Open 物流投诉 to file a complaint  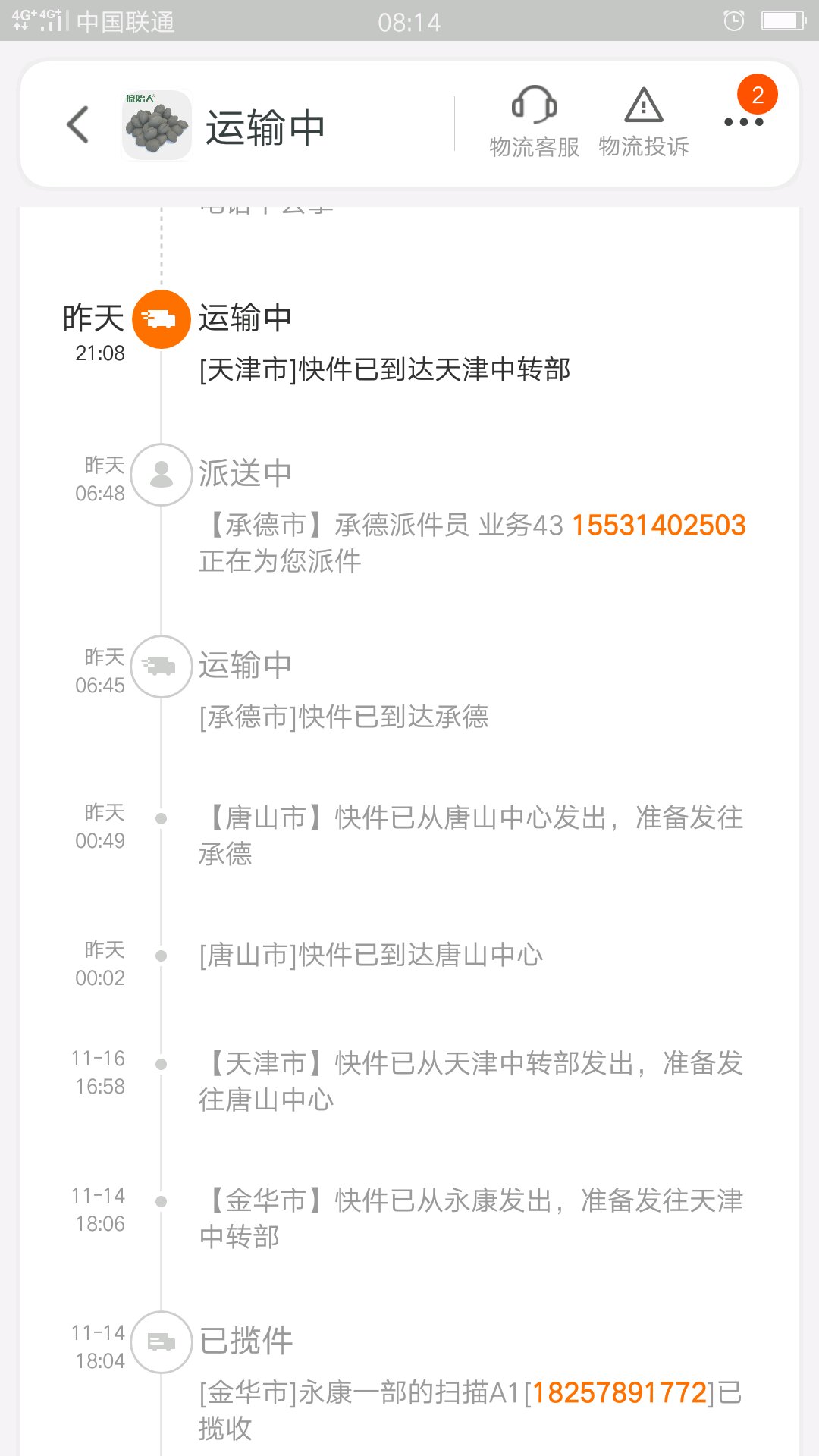point(644,122)
